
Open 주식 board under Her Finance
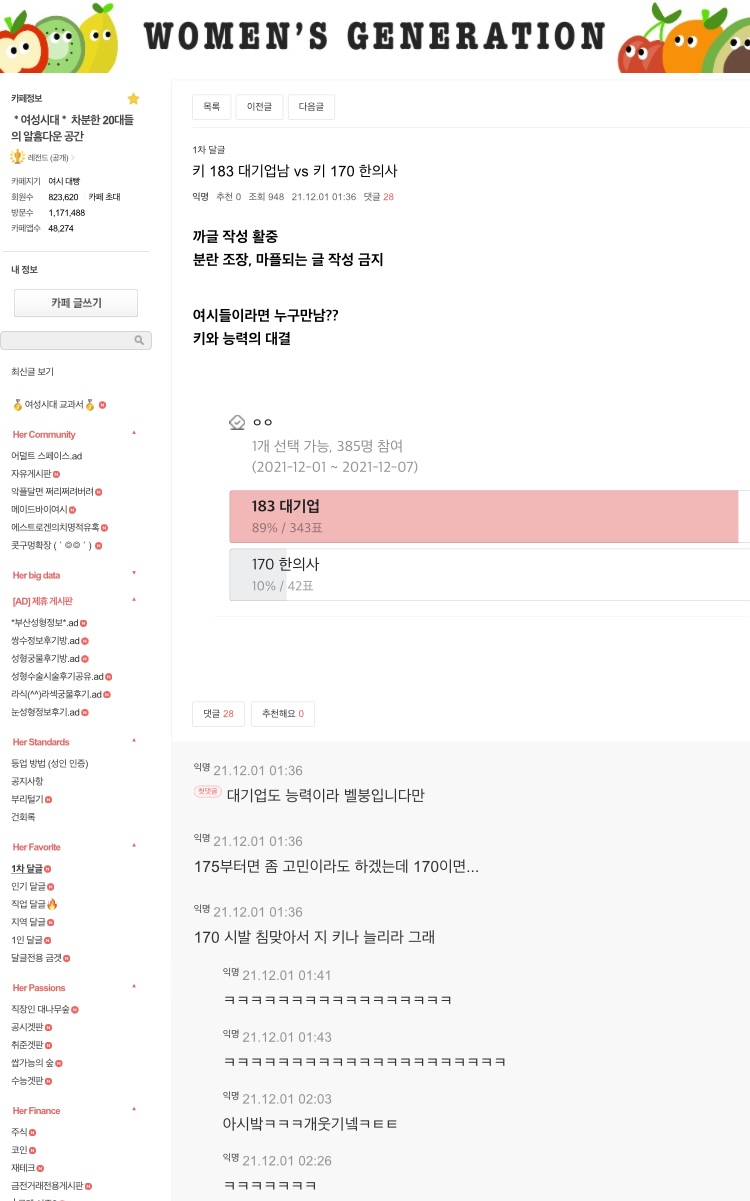click(19, 1131)
